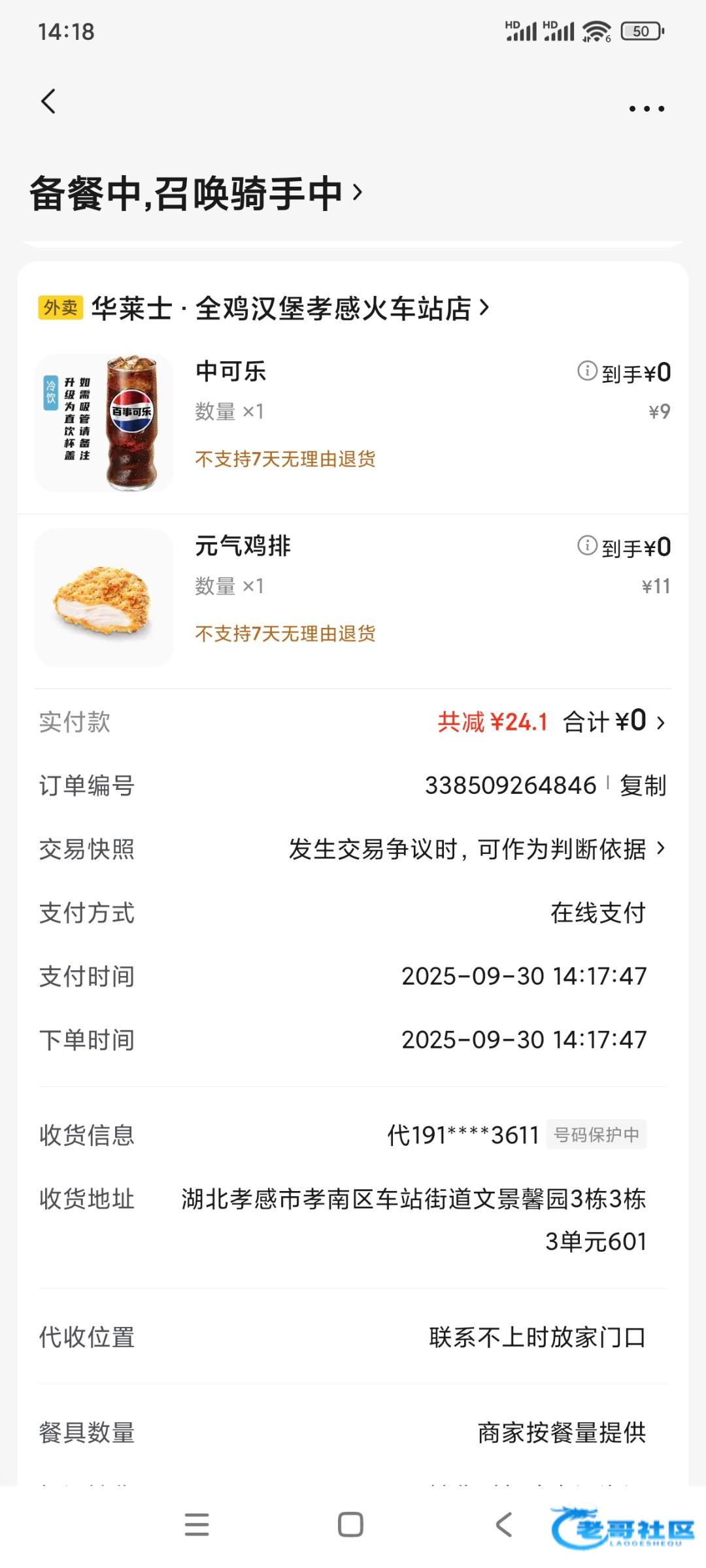Open the three-dot overflow menu
Screen dimensions: 706x1568
click(x=646, y=108)
